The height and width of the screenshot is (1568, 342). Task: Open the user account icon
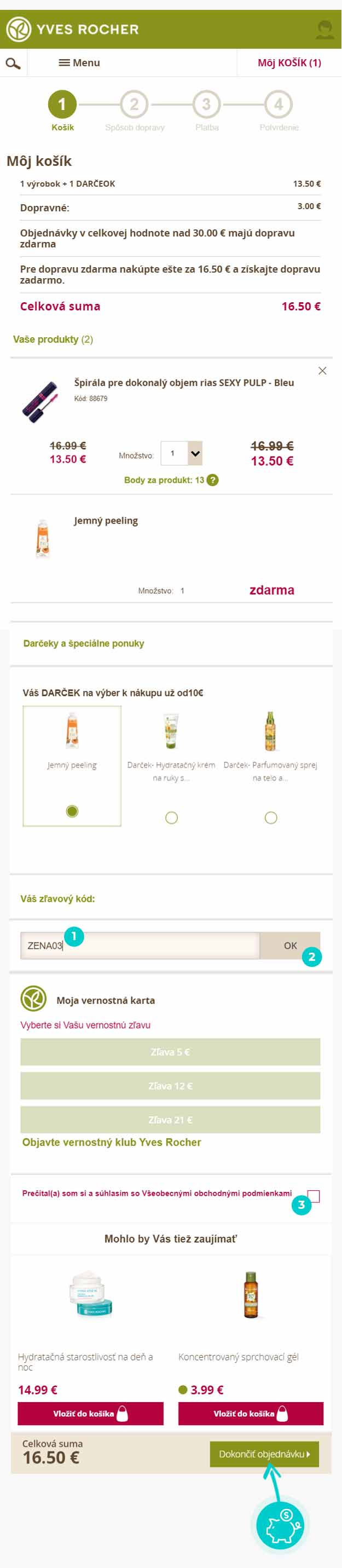325,29
